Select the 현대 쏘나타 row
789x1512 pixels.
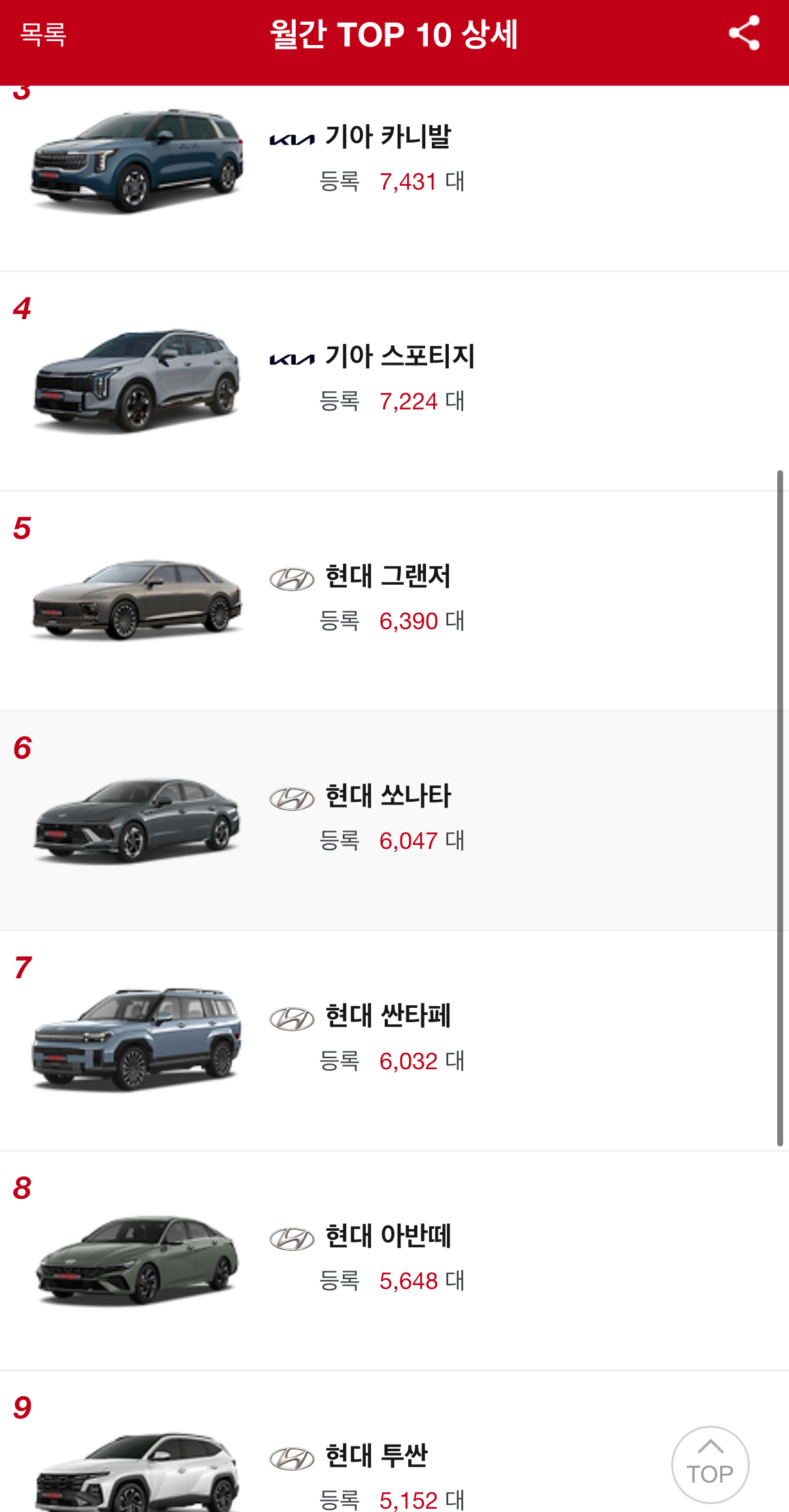387,797
